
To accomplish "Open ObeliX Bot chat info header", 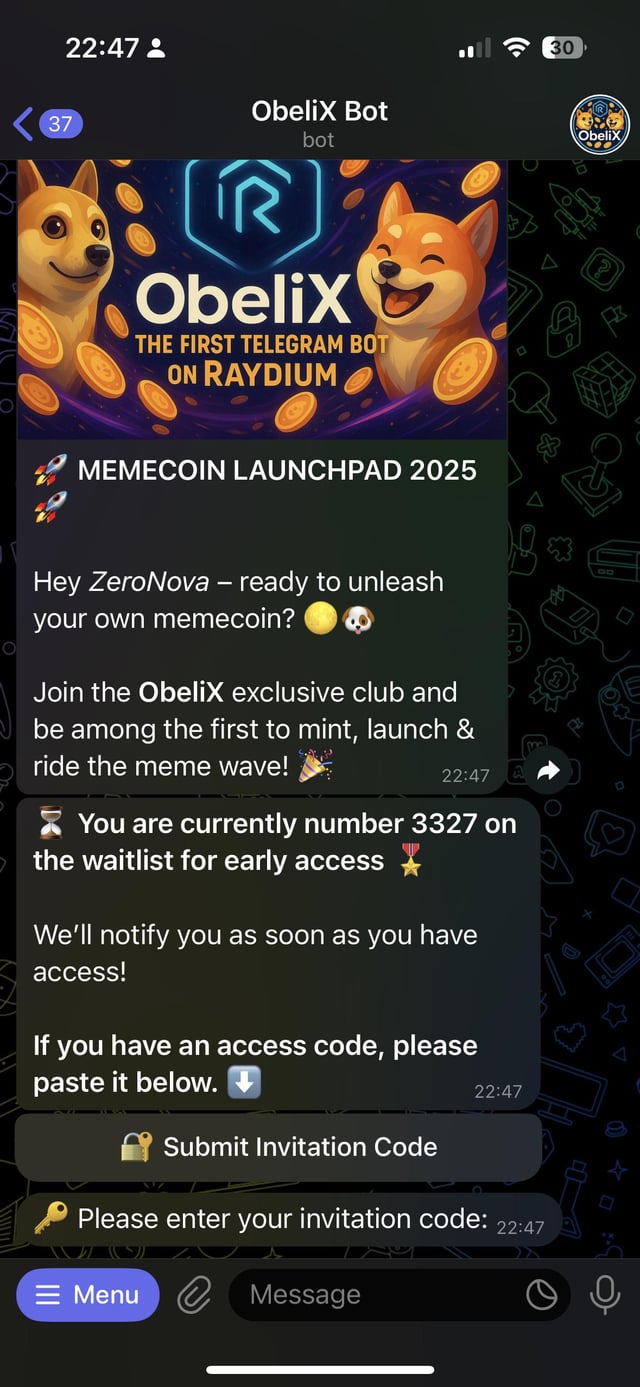I will pyautogui.click(x=319, y=123).
